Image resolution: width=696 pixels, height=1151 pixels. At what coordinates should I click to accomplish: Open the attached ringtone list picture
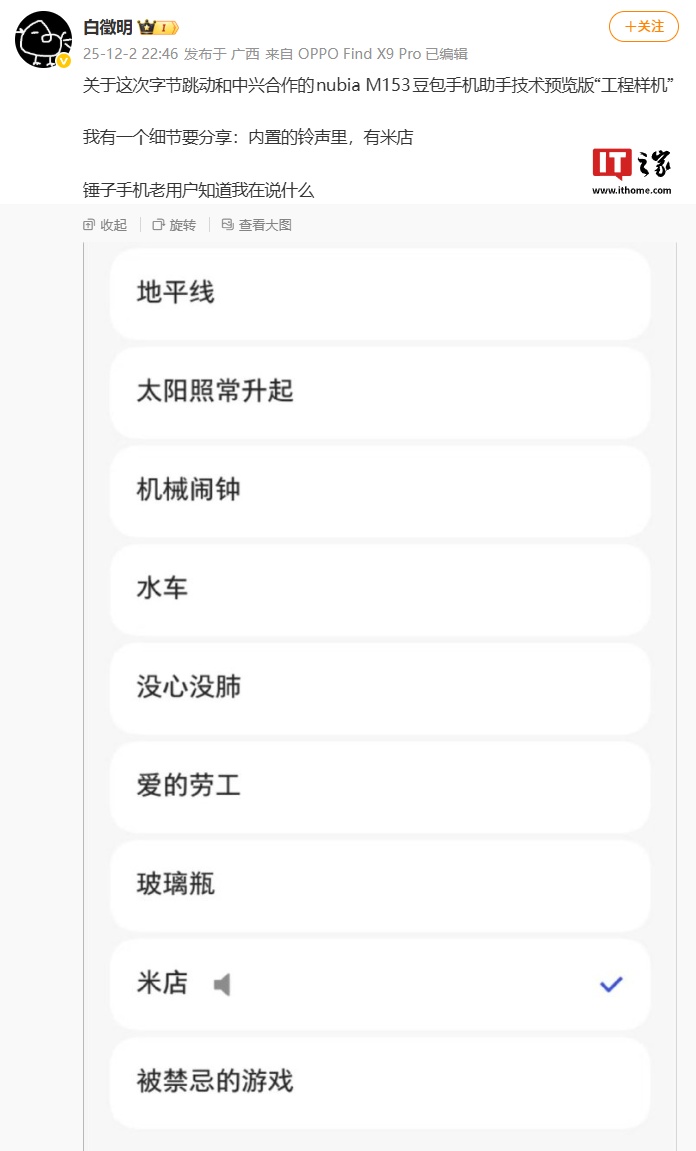(x=380, y=690)
